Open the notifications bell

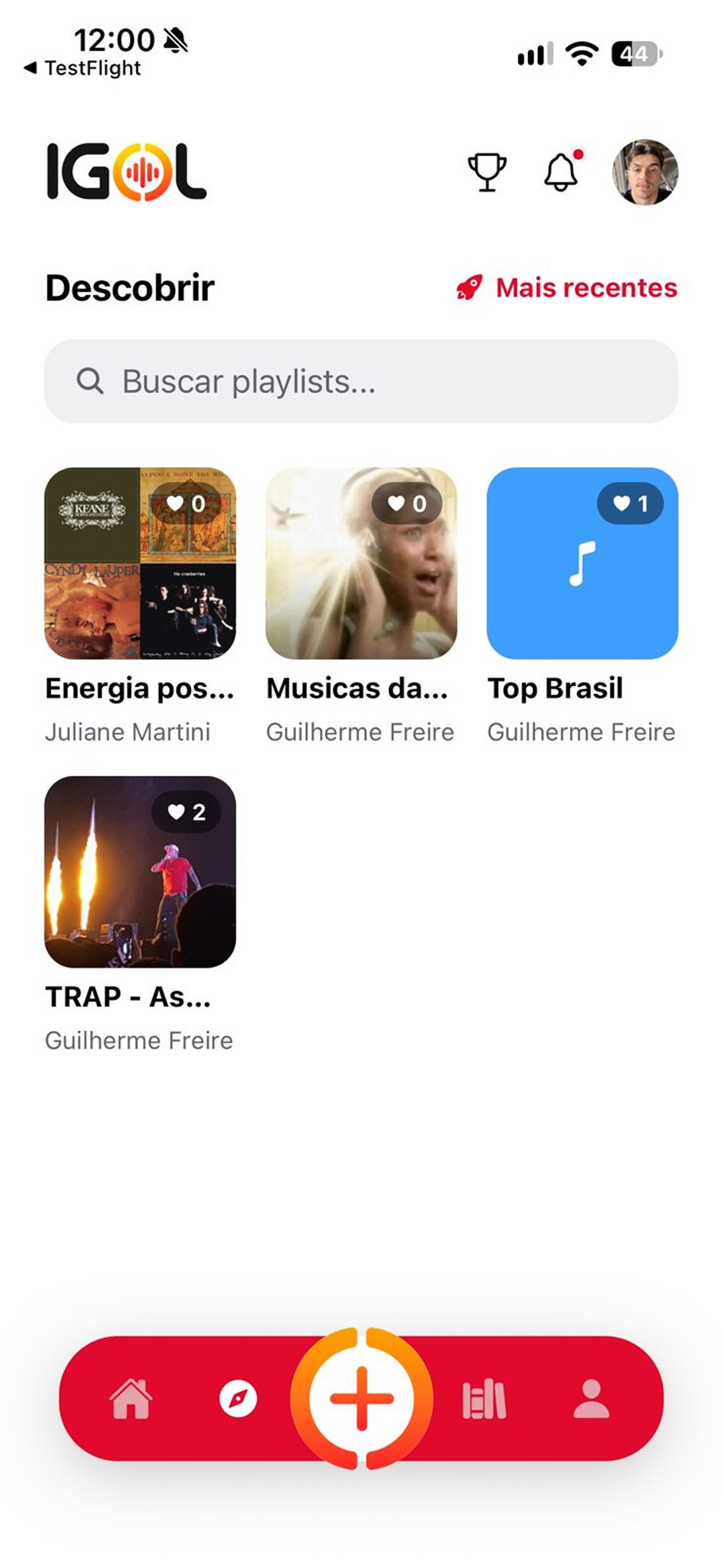tap(561, 171)
